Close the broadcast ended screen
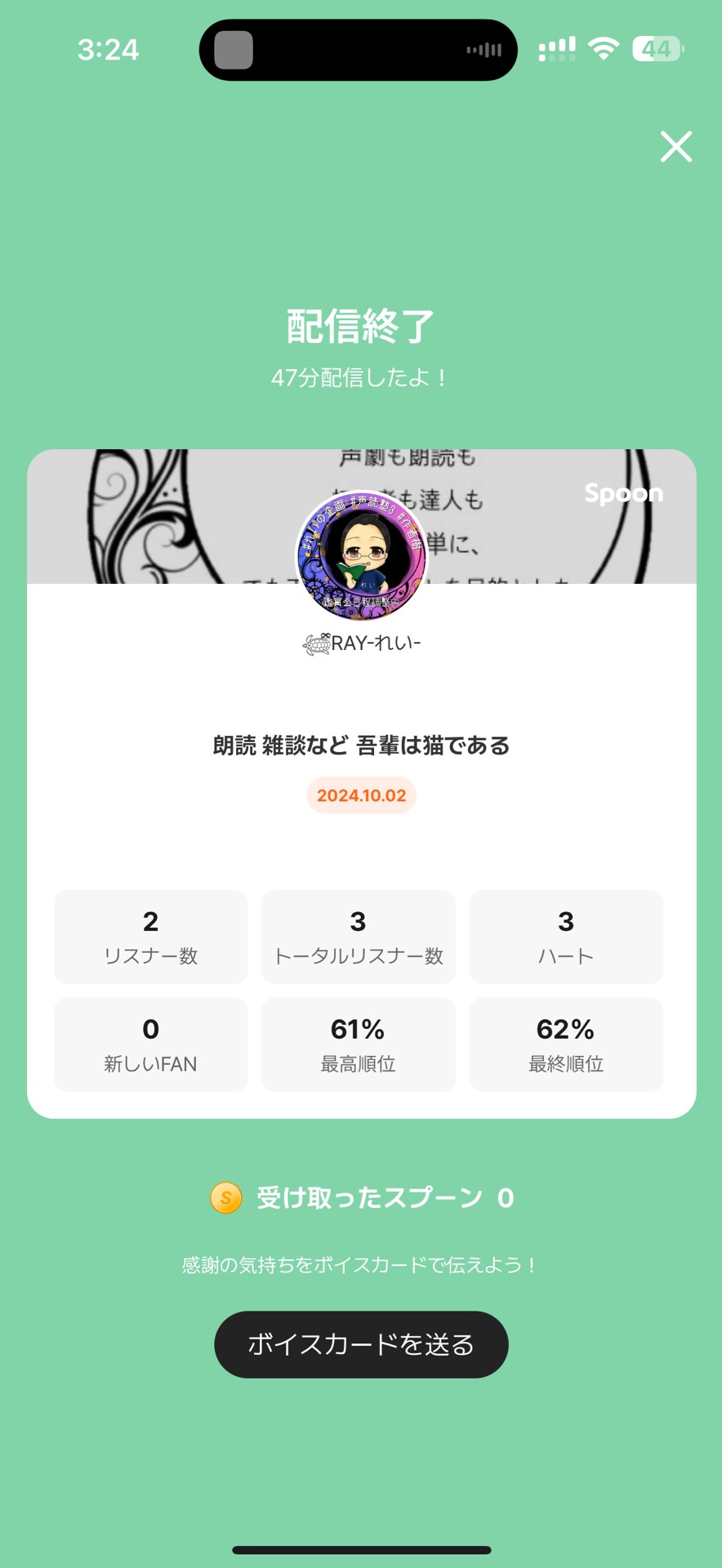The height and width of the screenshot is (1568, 722). click(675, 147)
